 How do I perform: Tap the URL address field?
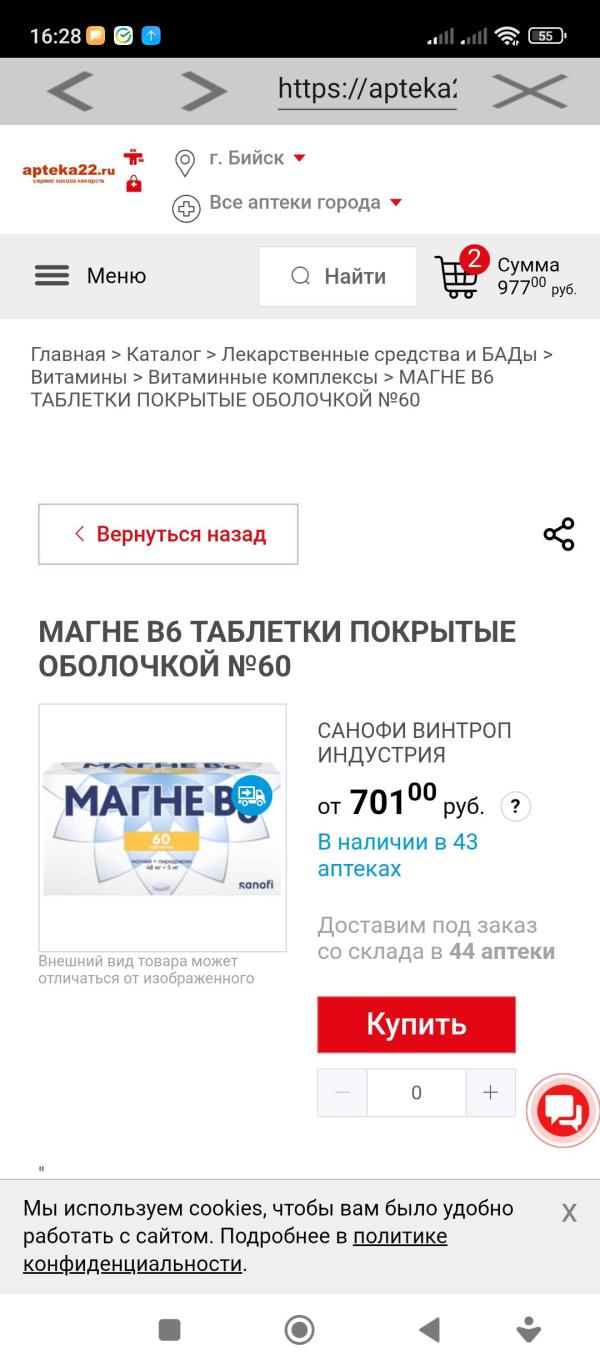367,91
